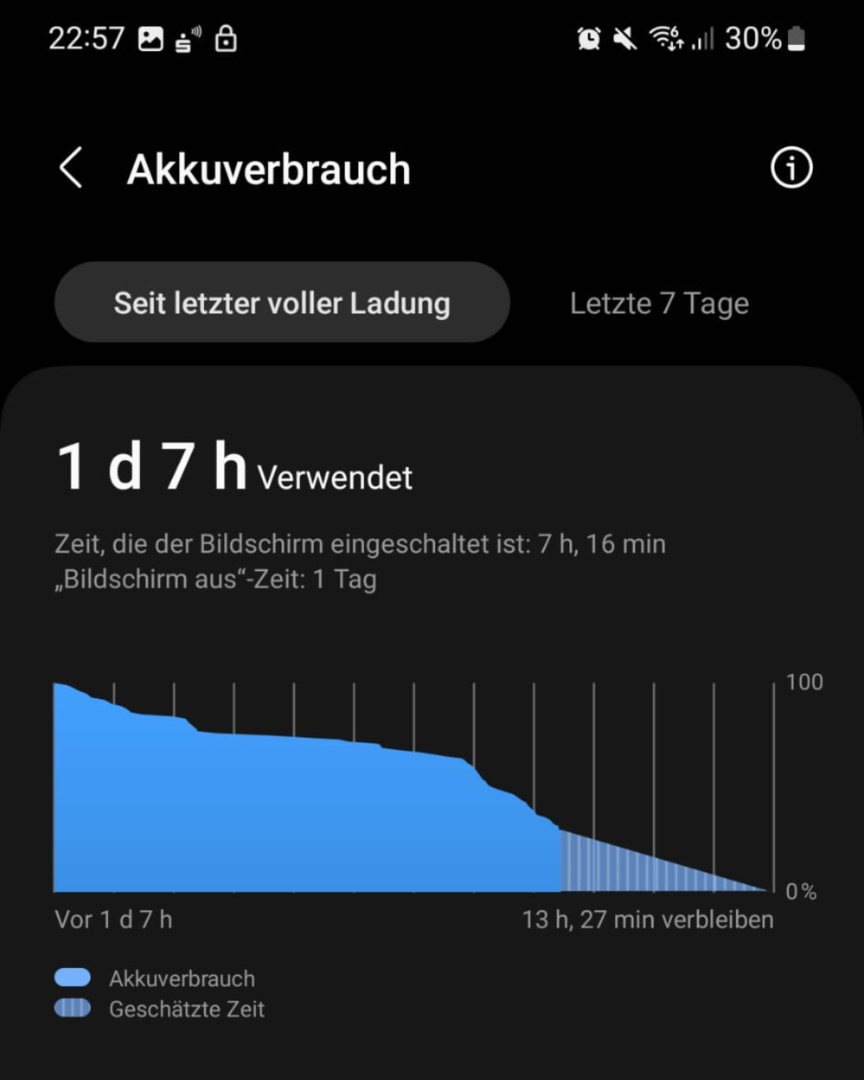864x1080 pixels.
Task: Select the Seit letzter voller Ladung tab
Action: 282,303
